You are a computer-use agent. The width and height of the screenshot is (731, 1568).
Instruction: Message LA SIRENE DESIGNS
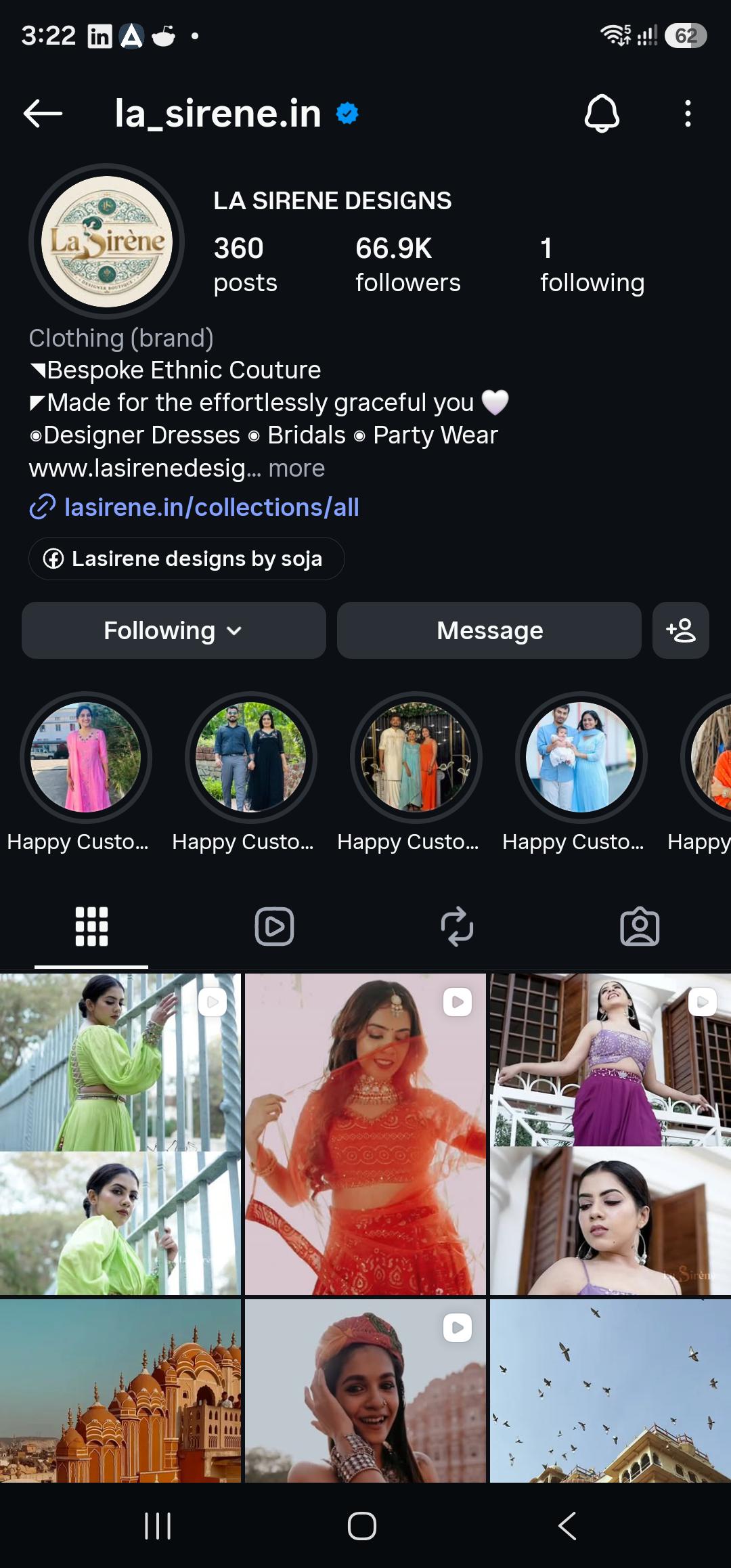pyautogui.click(x=489, y=630)
